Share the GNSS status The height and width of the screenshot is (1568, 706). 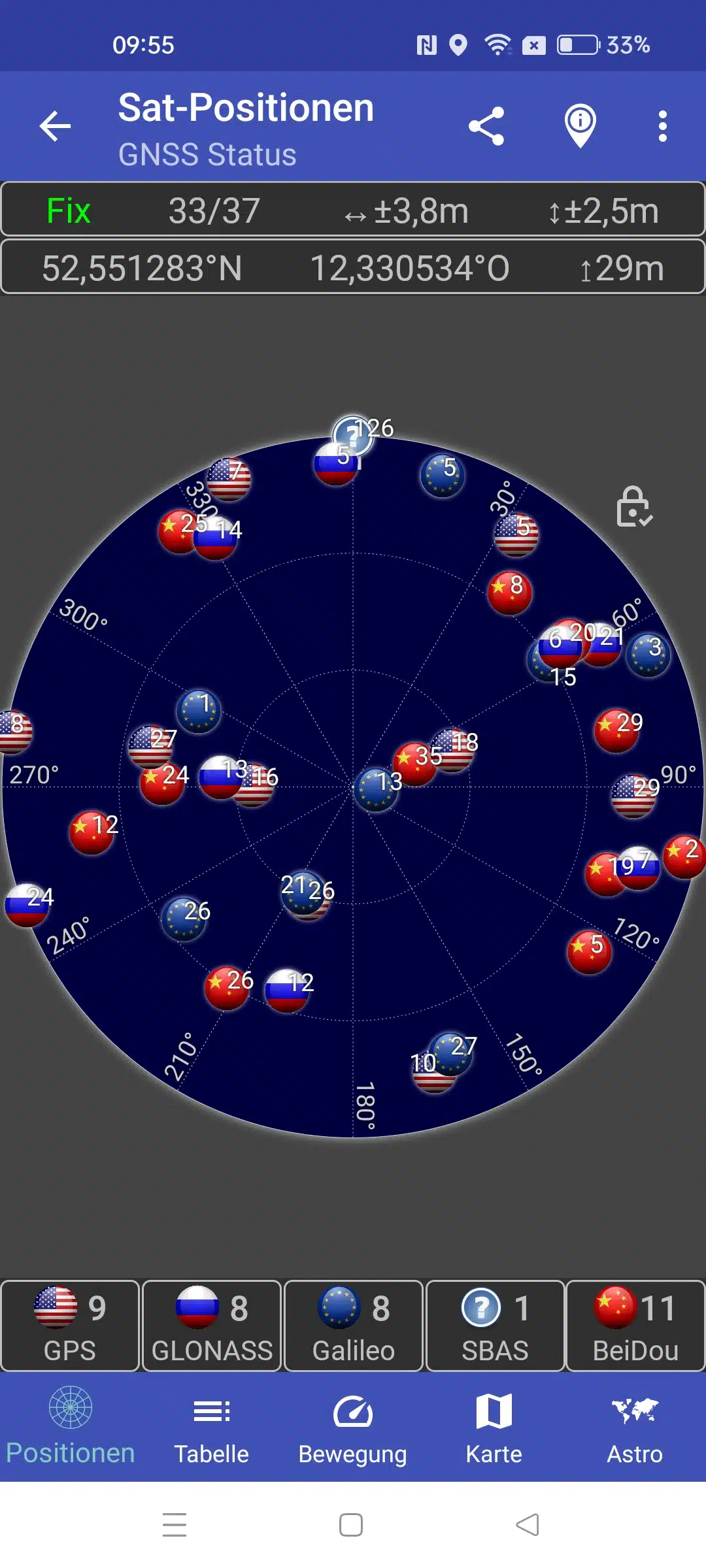[486, 126]
